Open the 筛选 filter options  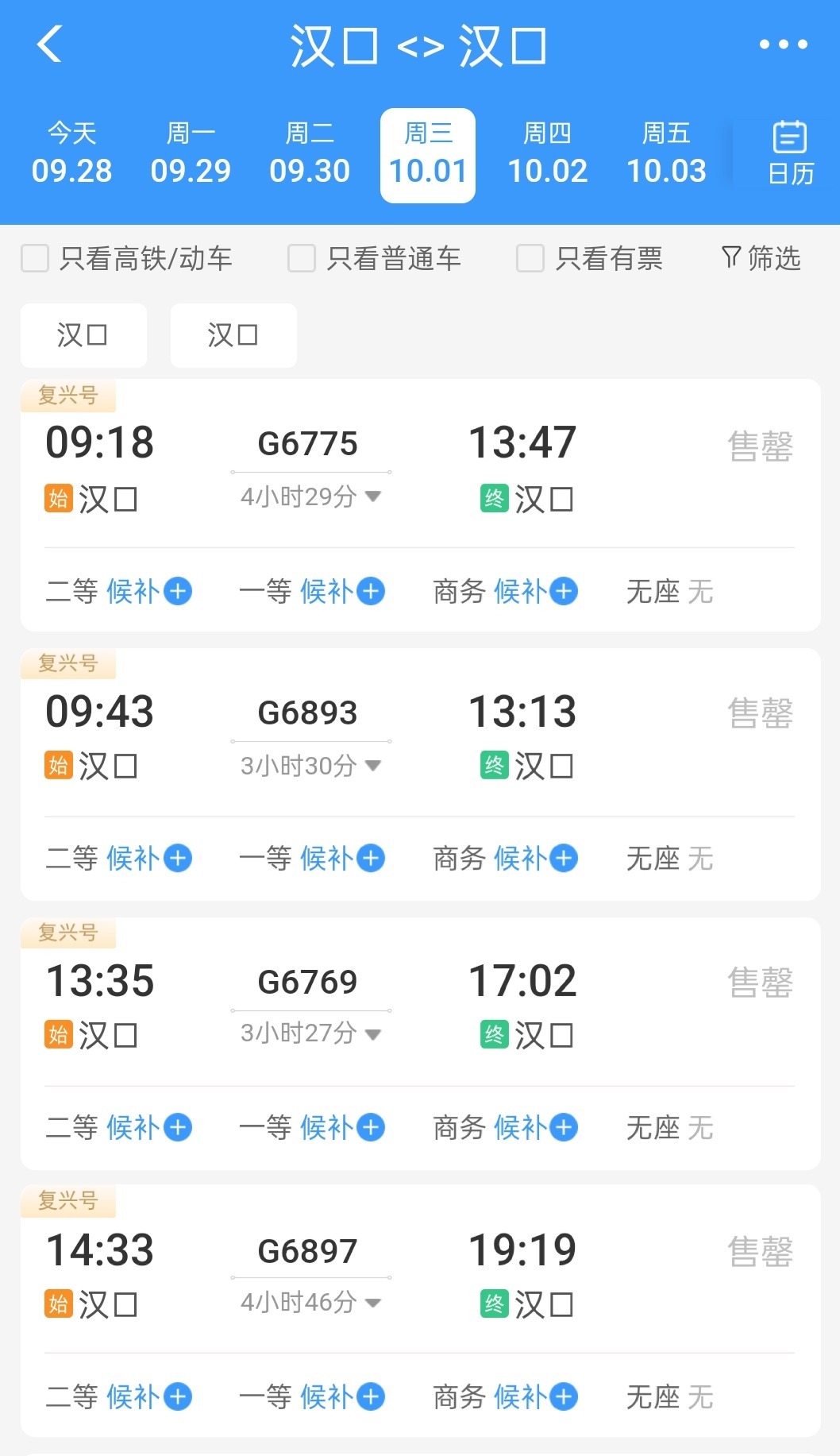point(761,258)
